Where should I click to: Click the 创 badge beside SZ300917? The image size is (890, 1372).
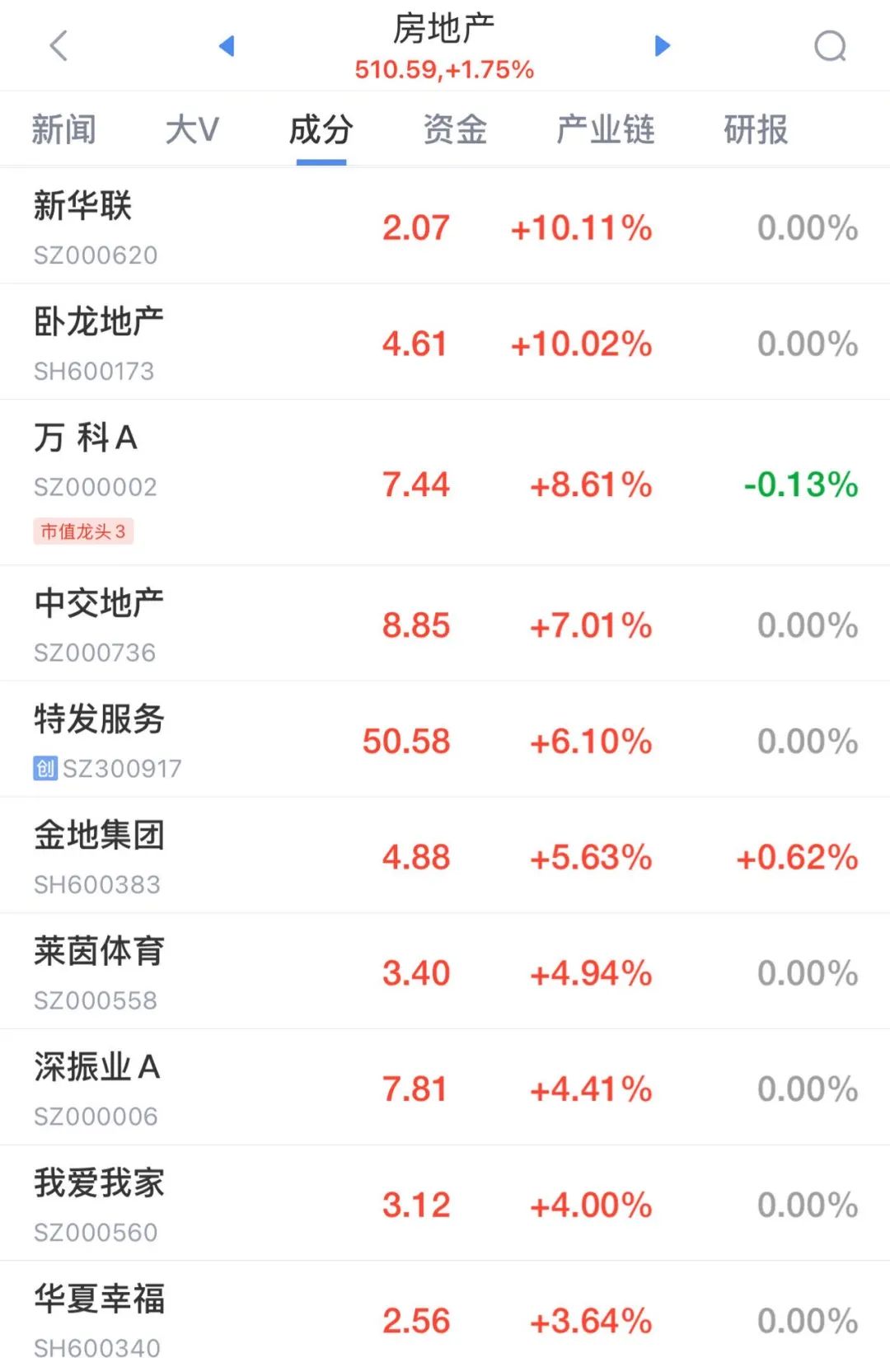[45, 768]
